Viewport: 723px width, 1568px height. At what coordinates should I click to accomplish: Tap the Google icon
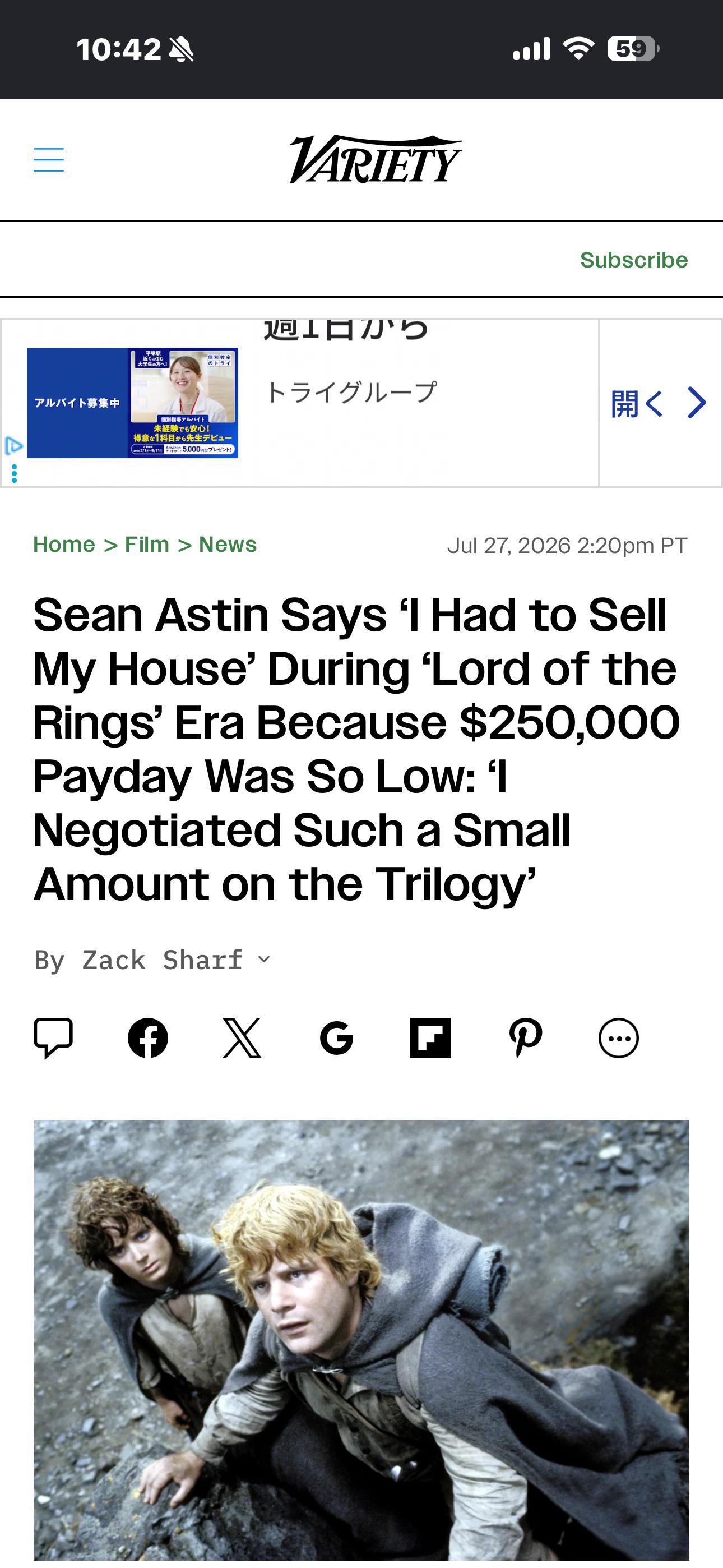[x=336, y=1038]
